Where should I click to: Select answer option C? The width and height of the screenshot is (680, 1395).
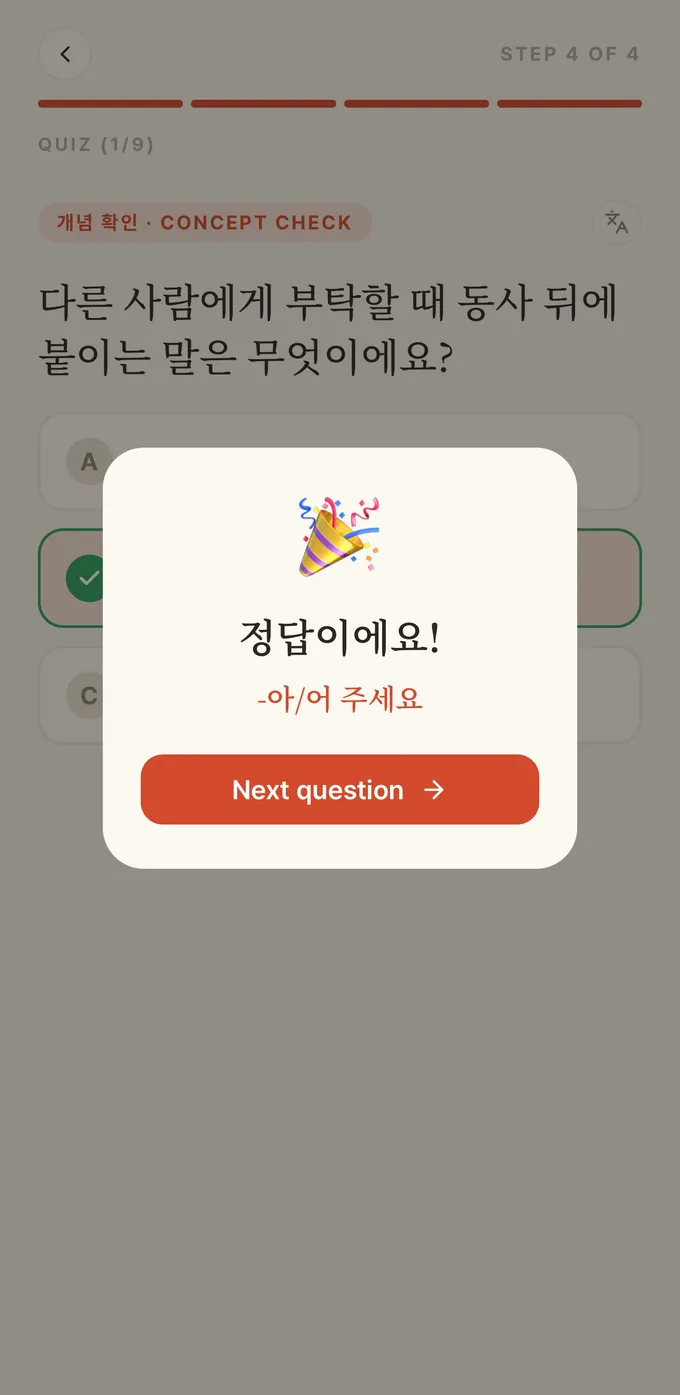tap(340, 695)
